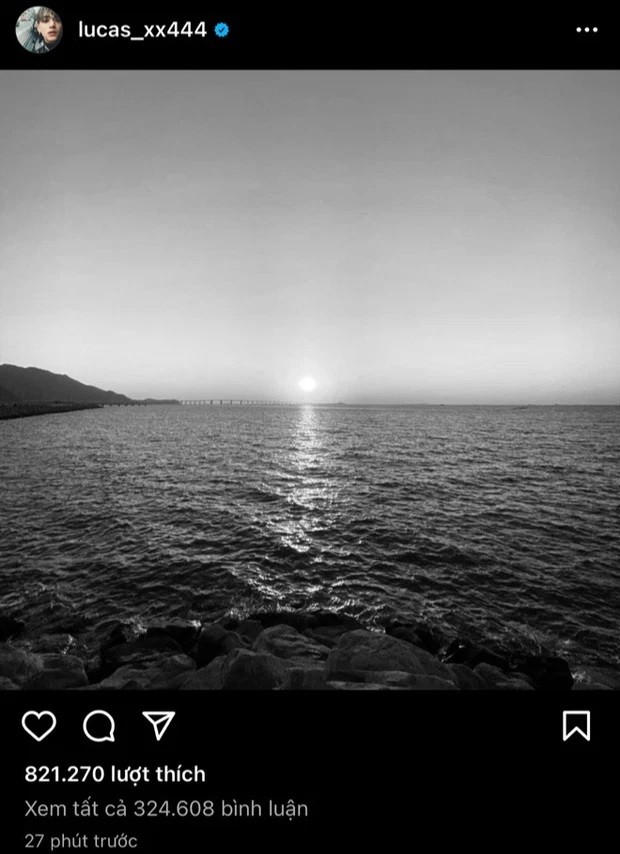
Task: Like the sunset post with the heart
Action: click(x=39, y=726)
